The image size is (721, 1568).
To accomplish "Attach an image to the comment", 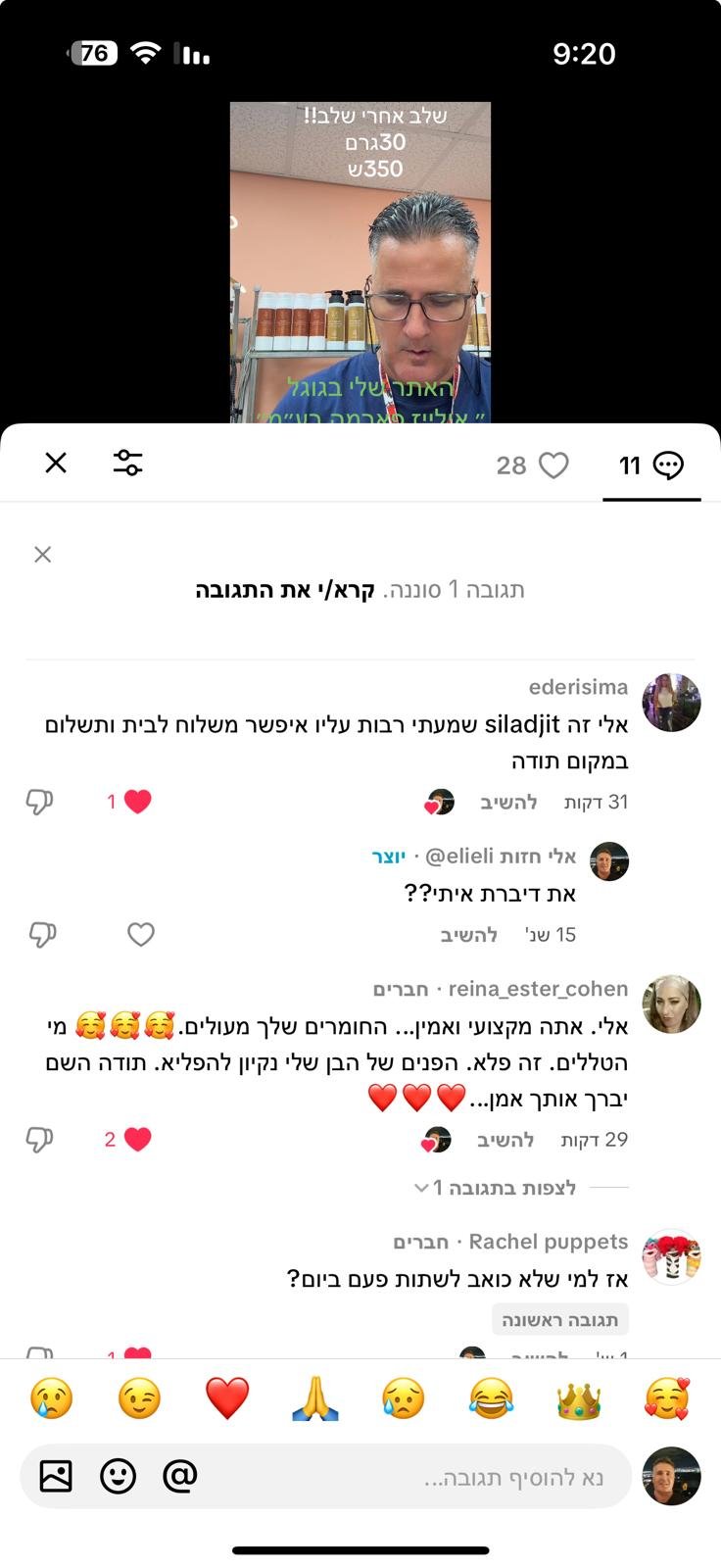I will [x=56, y=1475].
